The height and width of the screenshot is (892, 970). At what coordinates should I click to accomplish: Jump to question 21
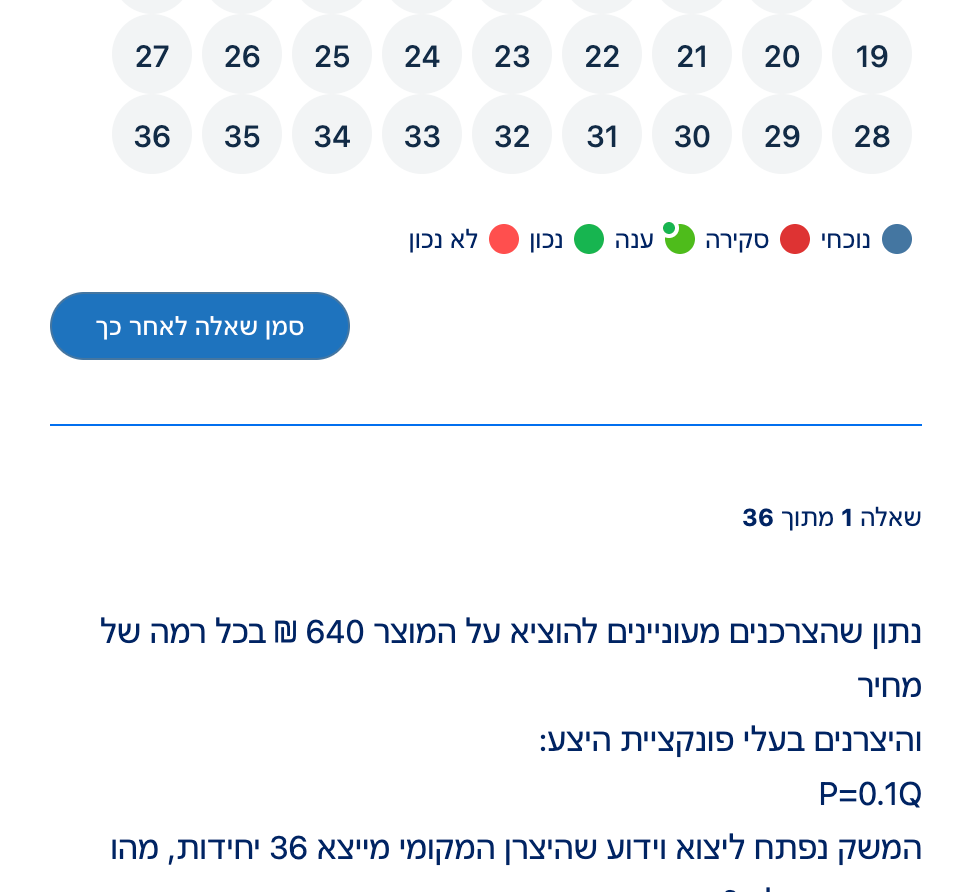692,56
